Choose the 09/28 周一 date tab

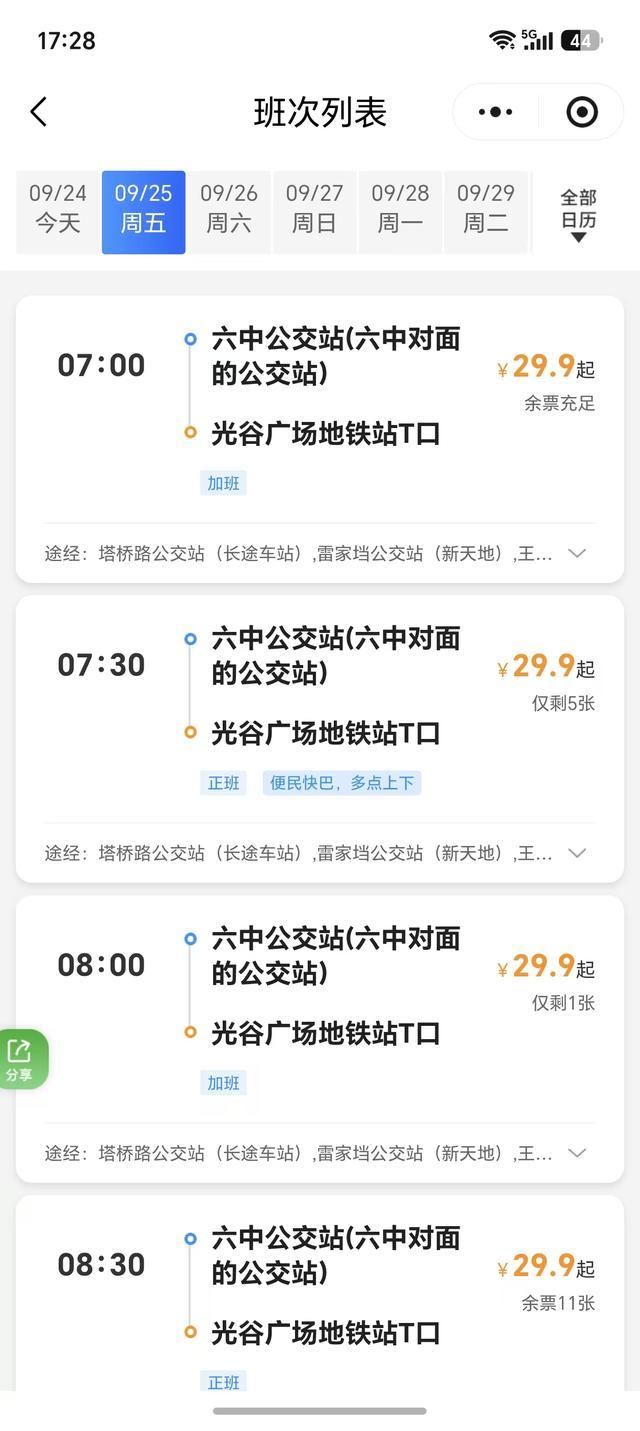point(400,210)
